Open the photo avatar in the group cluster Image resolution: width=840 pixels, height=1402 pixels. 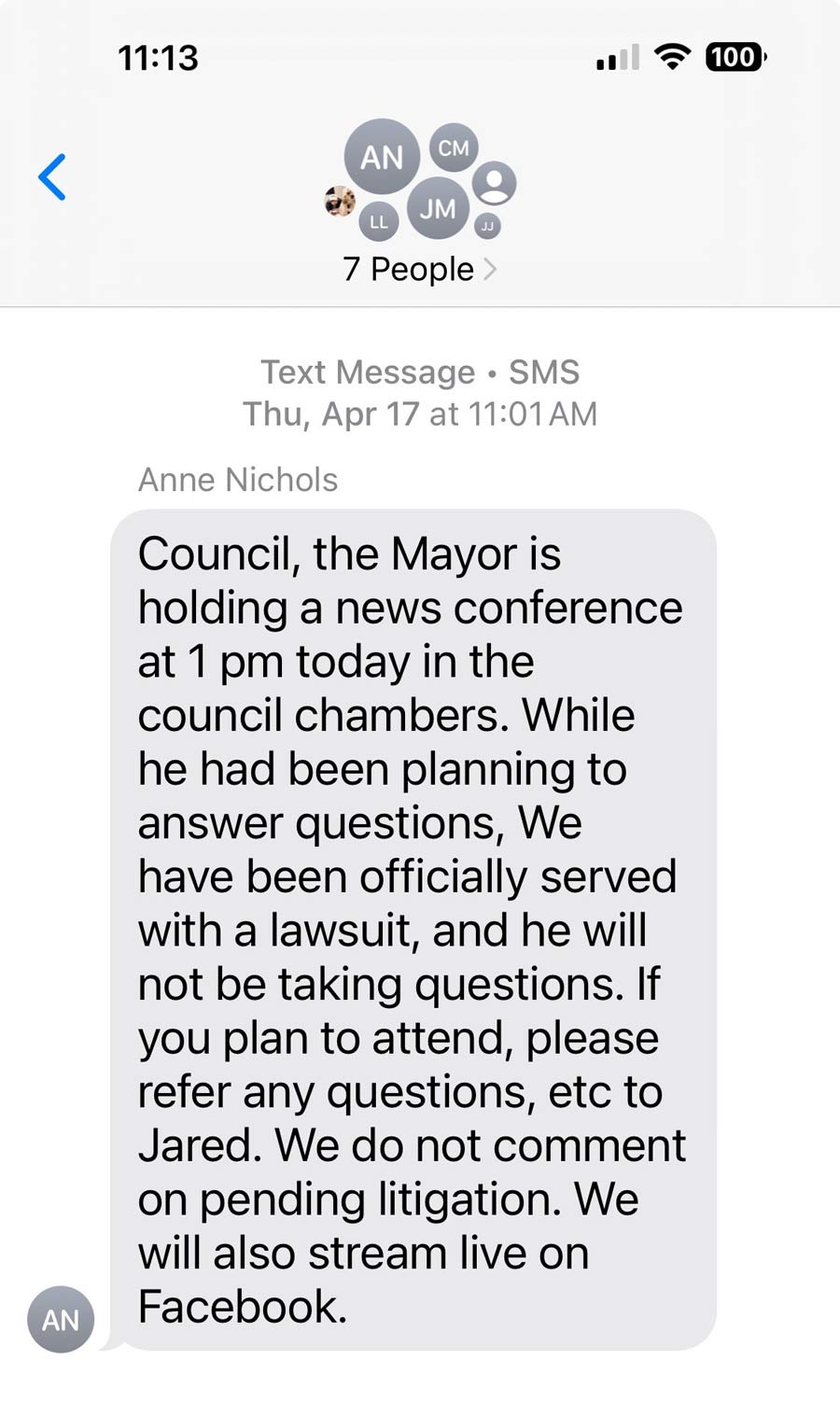click(x=339, y=201)
